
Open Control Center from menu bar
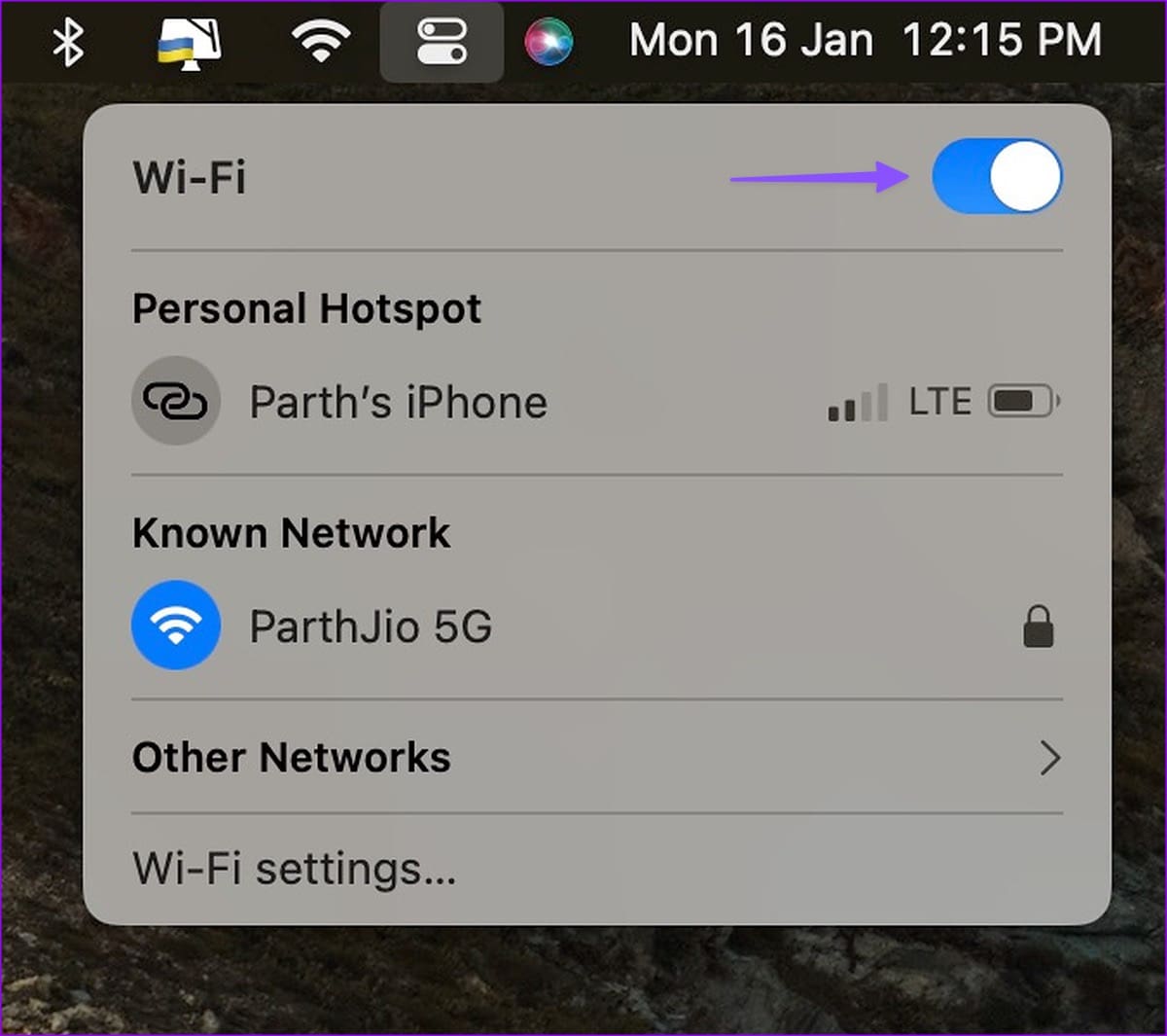click(x=442, y=42)
